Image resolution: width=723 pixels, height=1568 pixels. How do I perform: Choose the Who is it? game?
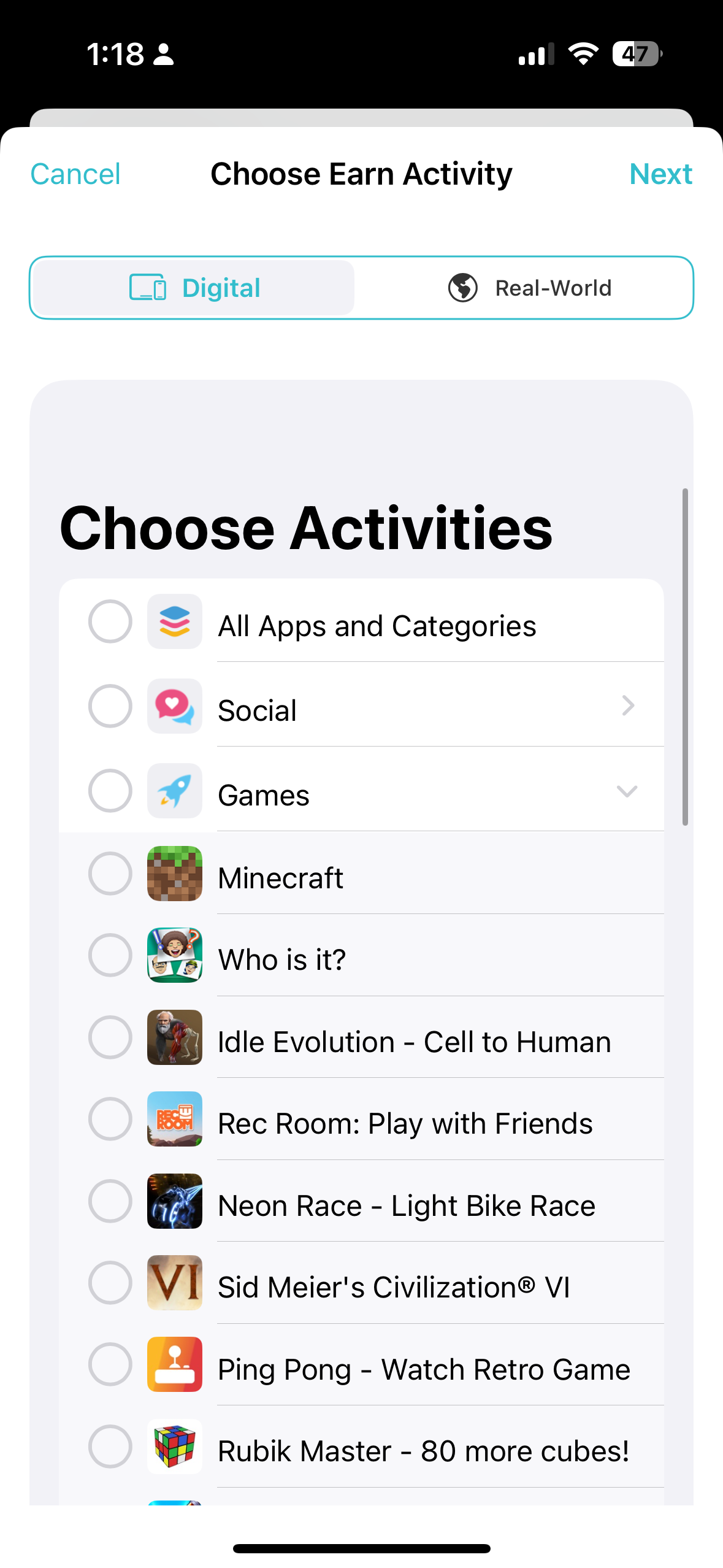[x=110, y=955]
